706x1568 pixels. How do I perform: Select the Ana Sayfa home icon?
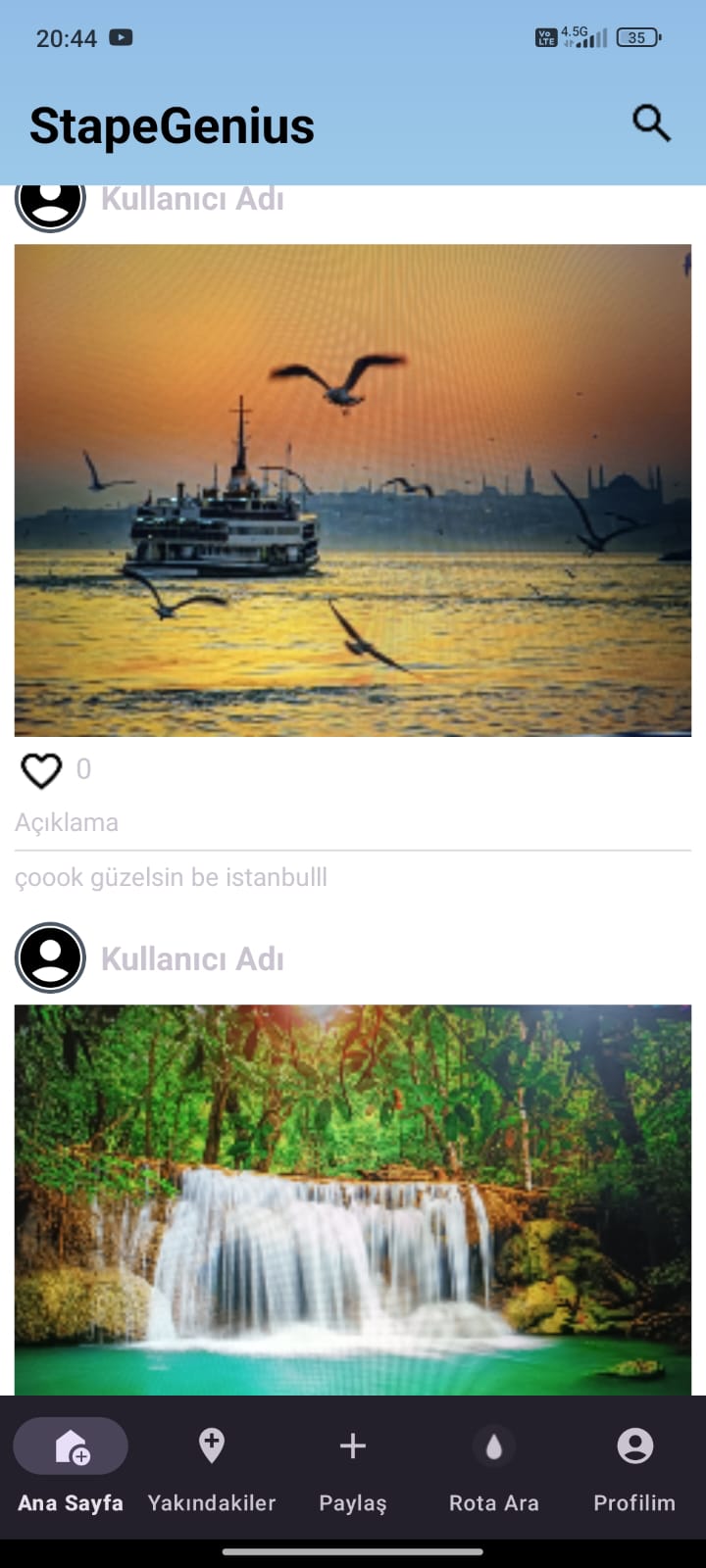coord(70,1445)
